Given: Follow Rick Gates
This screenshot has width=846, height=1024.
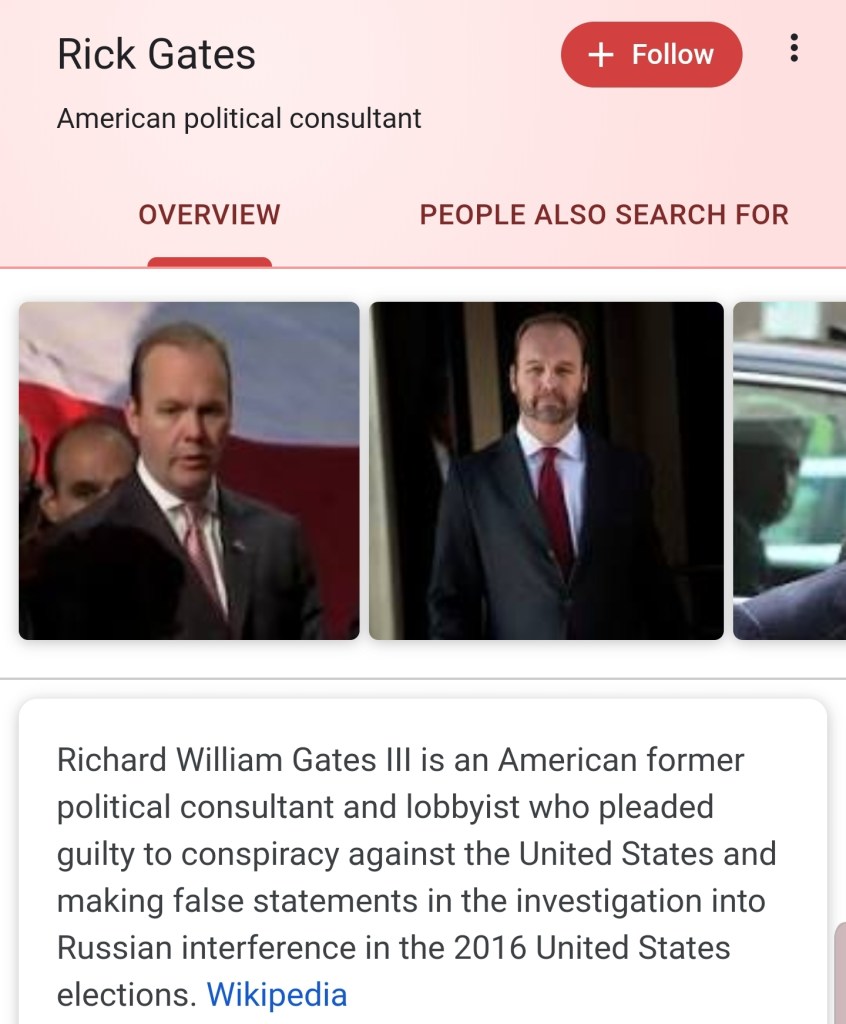Looking at the screenshot, I should coord(651,54).
